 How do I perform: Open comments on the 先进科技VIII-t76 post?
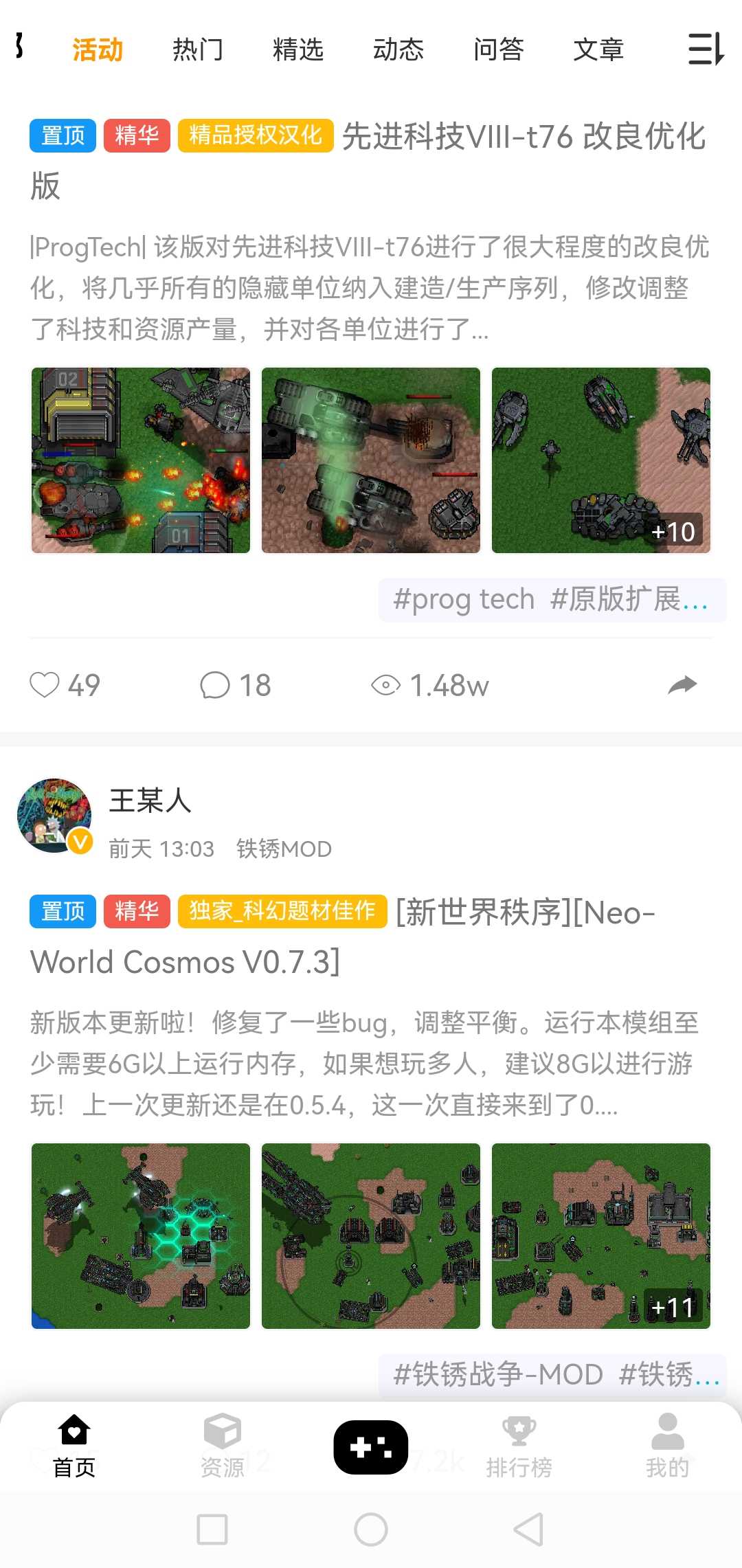tap(215, 685)
